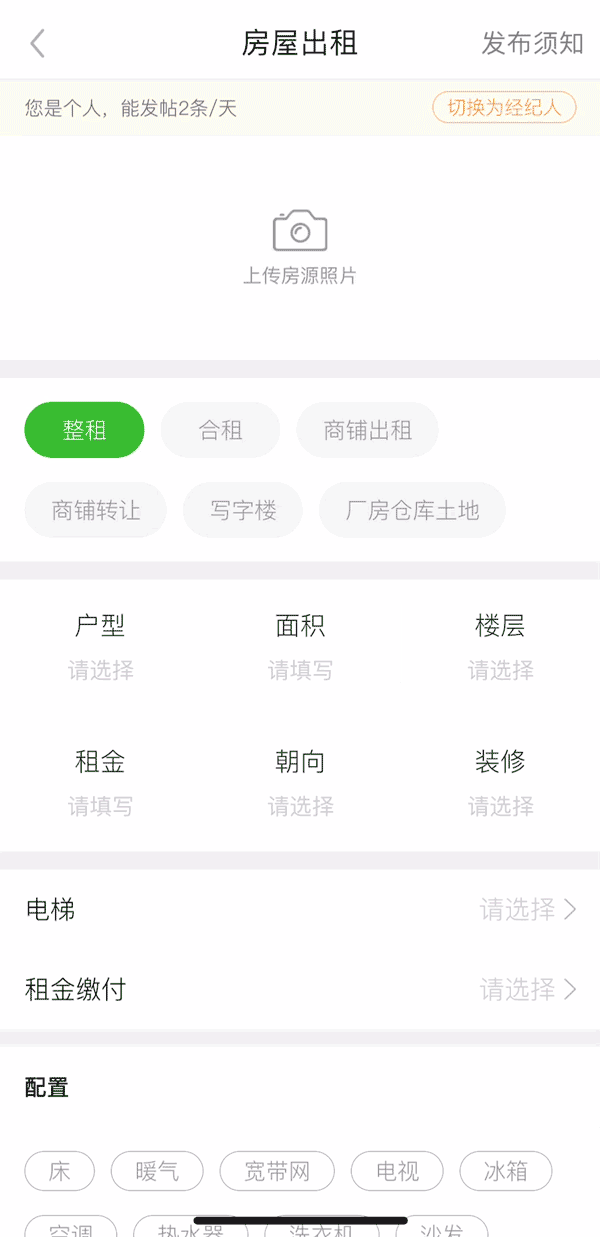The image size is (600, 1237).
Task: Choose the 写字楼 chip
Action: [x=243, y=511]
